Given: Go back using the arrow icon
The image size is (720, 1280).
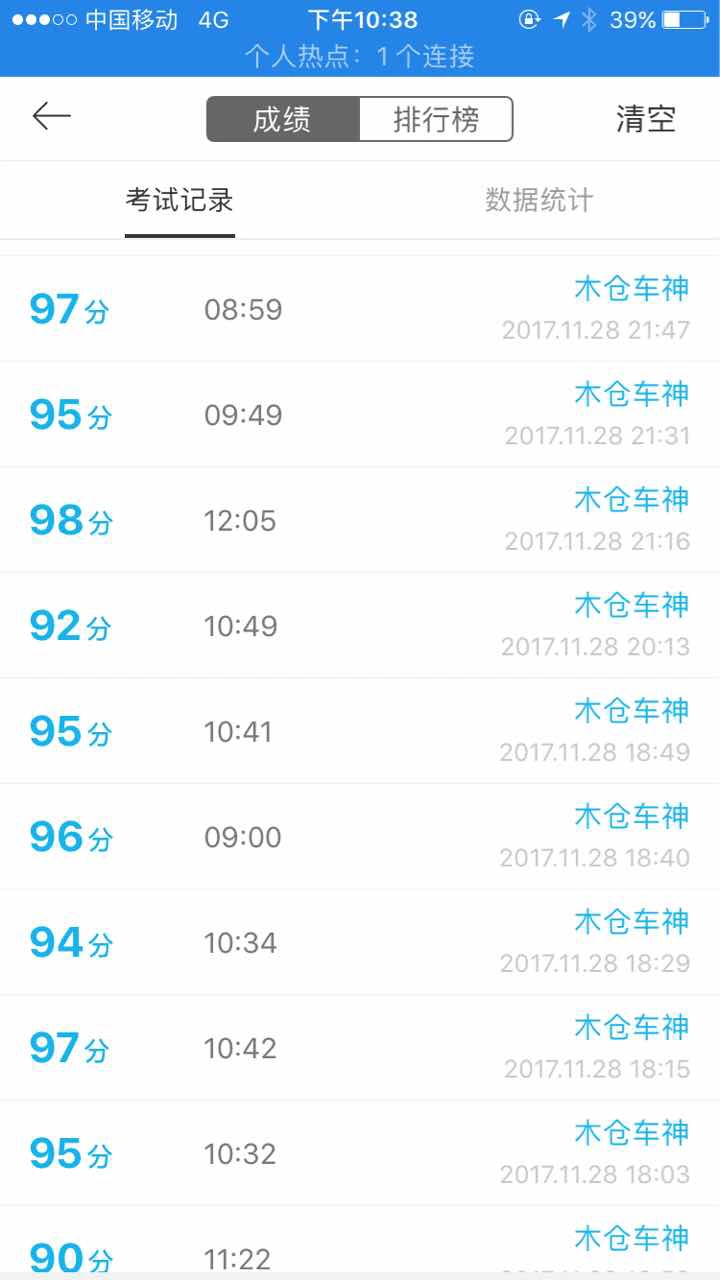Looking at the screenshot, I should click(x=52, y=118).
